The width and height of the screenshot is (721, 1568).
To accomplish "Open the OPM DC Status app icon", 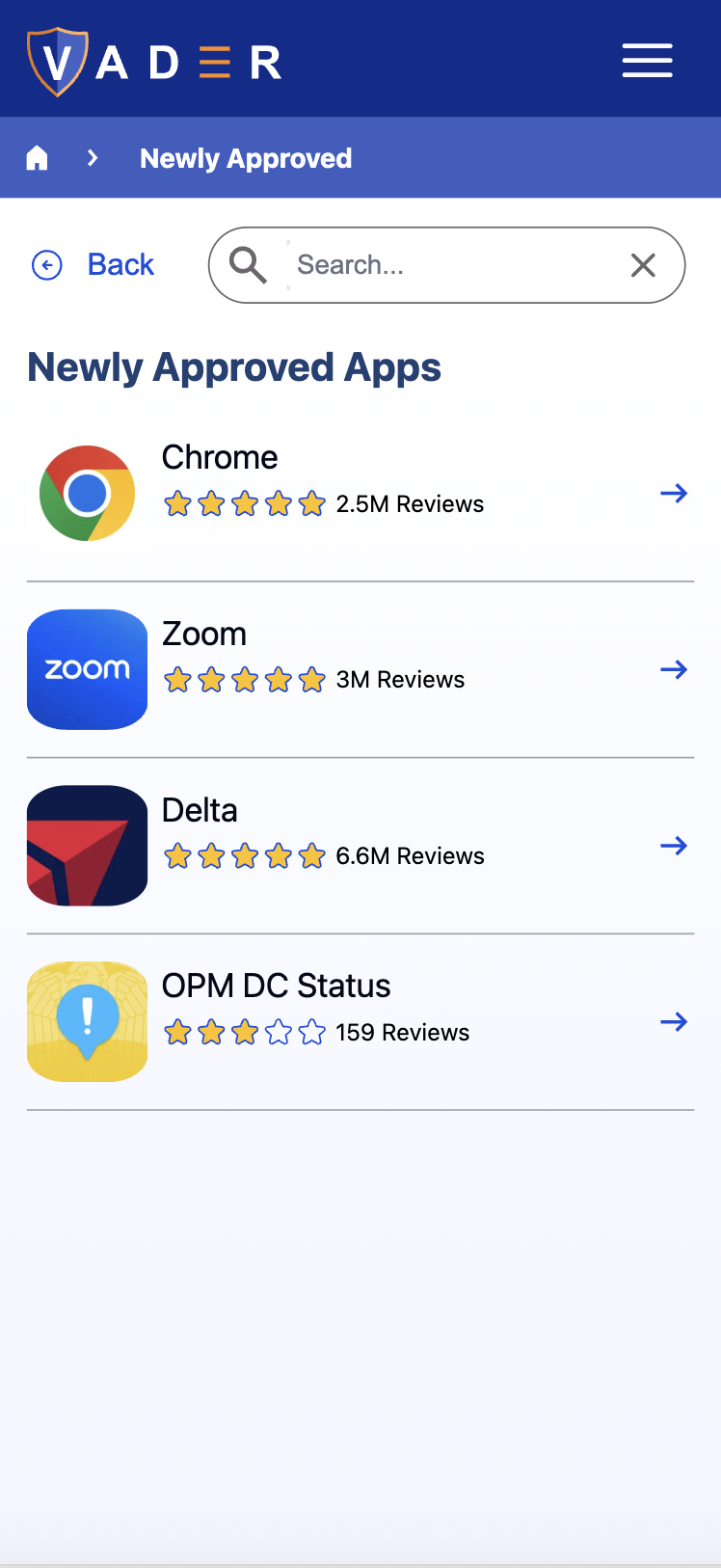I will coord(87,1020).
